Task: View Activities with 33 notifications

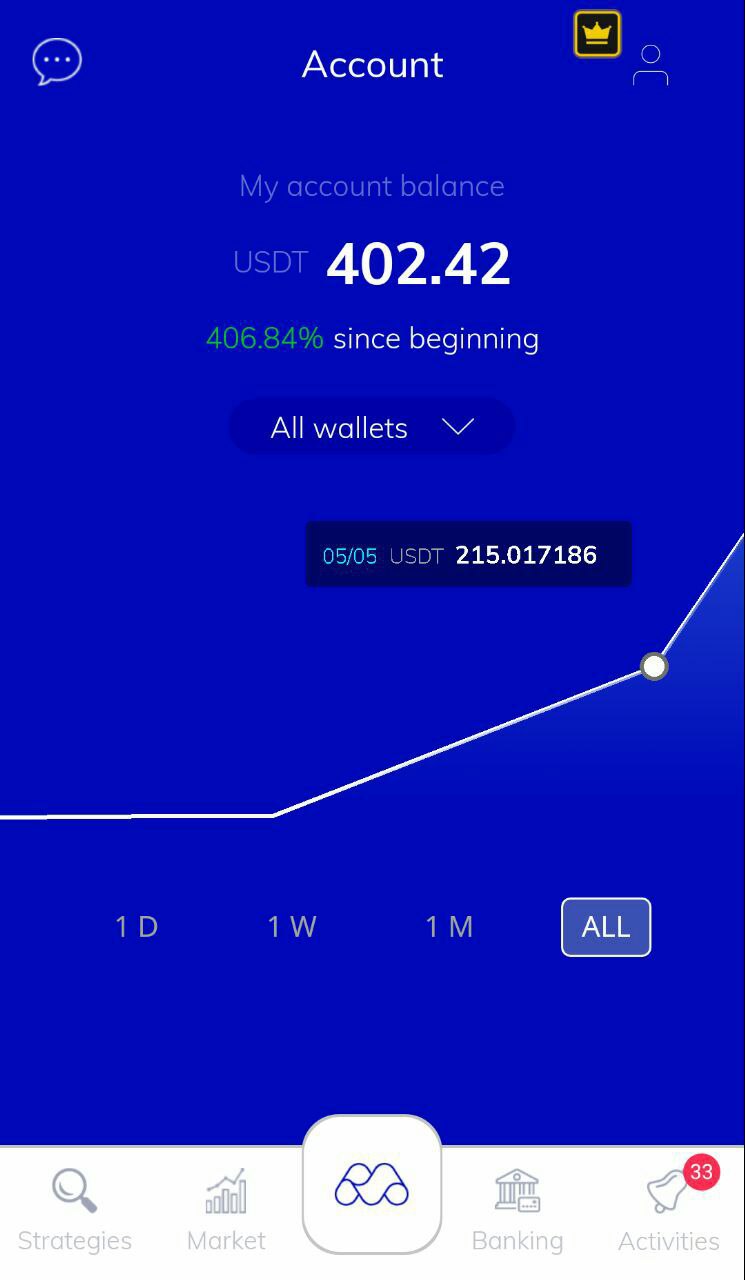Action: [x=669, y=1211]
